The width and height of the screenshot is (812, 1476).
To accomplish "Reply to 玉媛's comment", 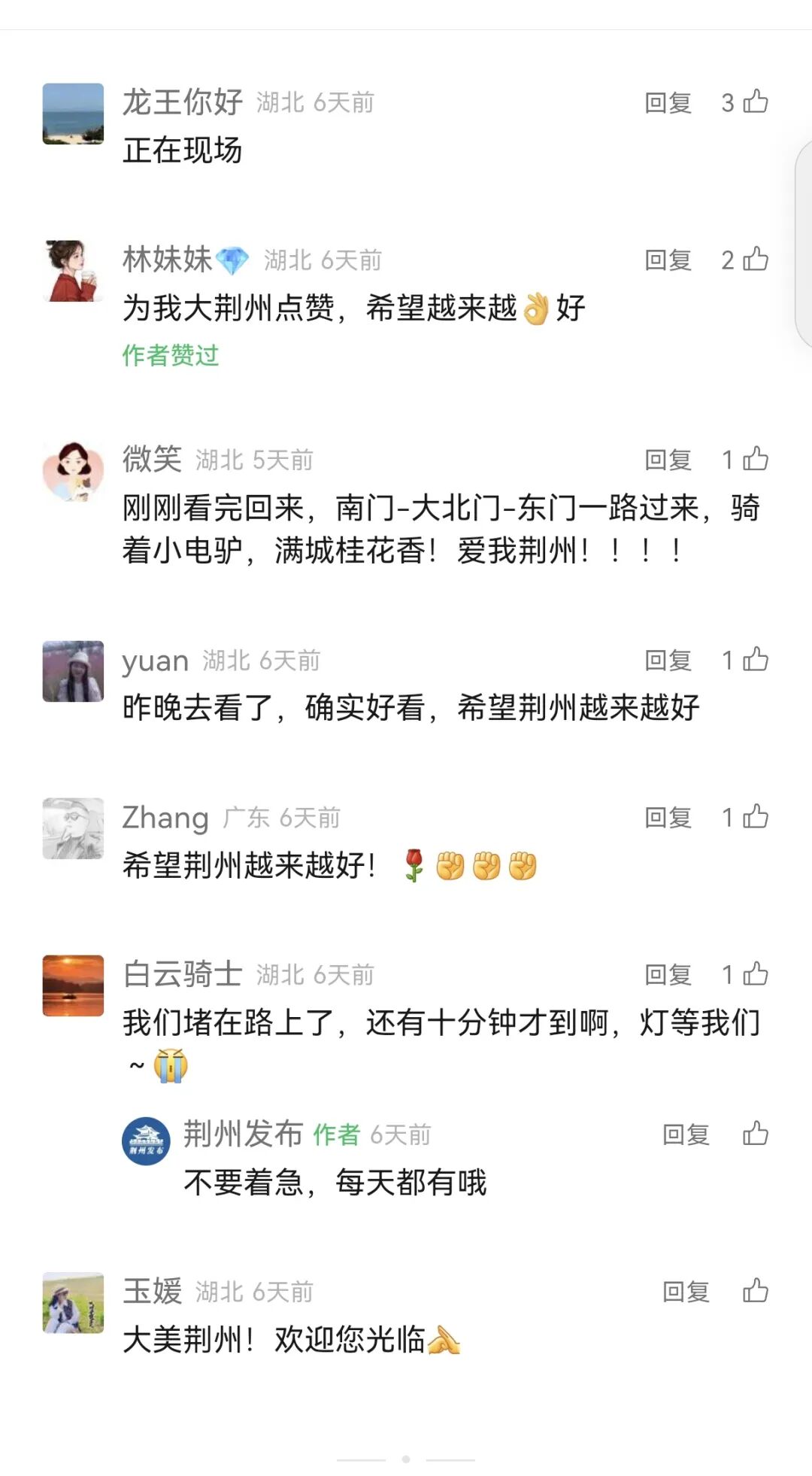I will [686, 1292].
